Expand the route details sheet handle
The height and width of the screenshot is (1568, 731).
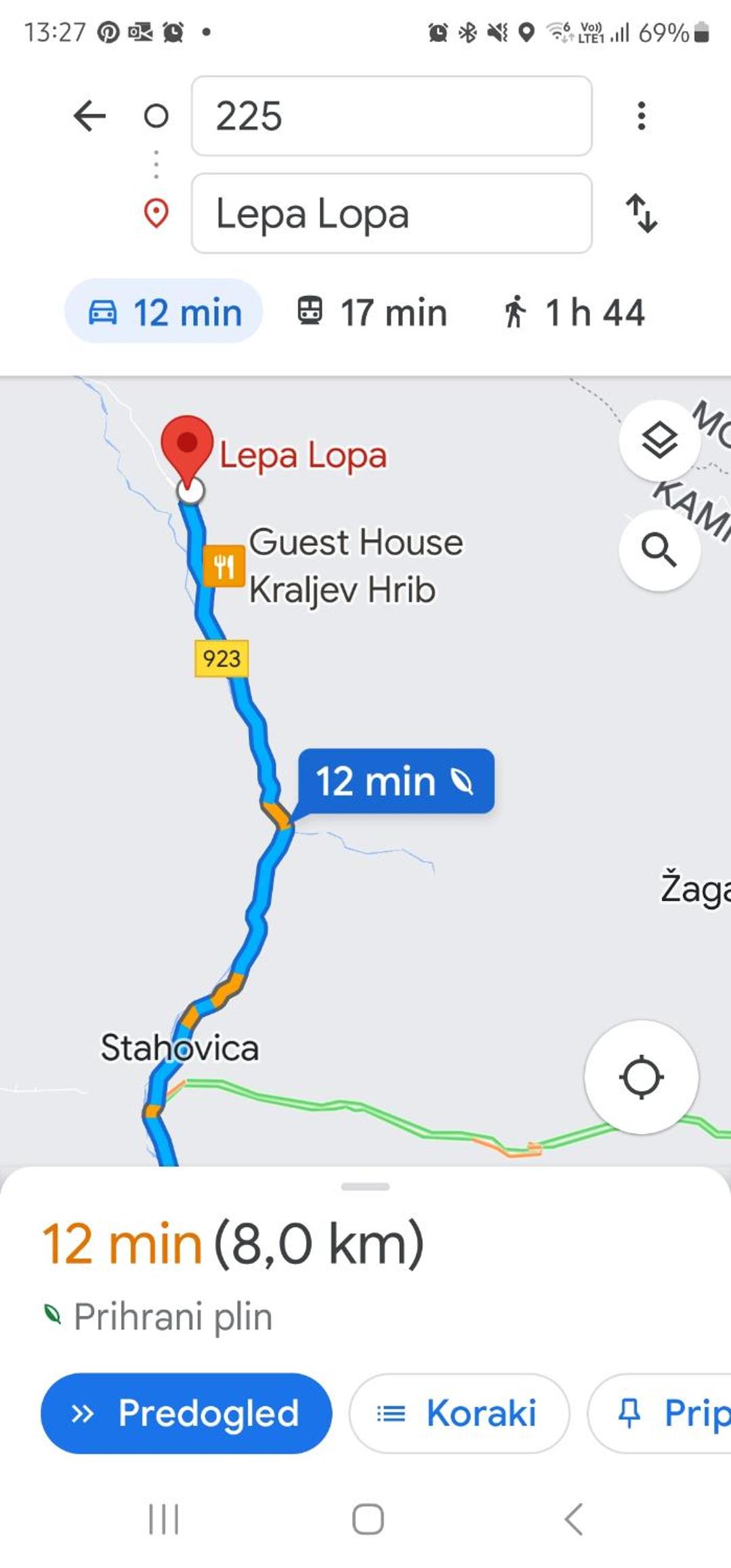(365, 1187)
